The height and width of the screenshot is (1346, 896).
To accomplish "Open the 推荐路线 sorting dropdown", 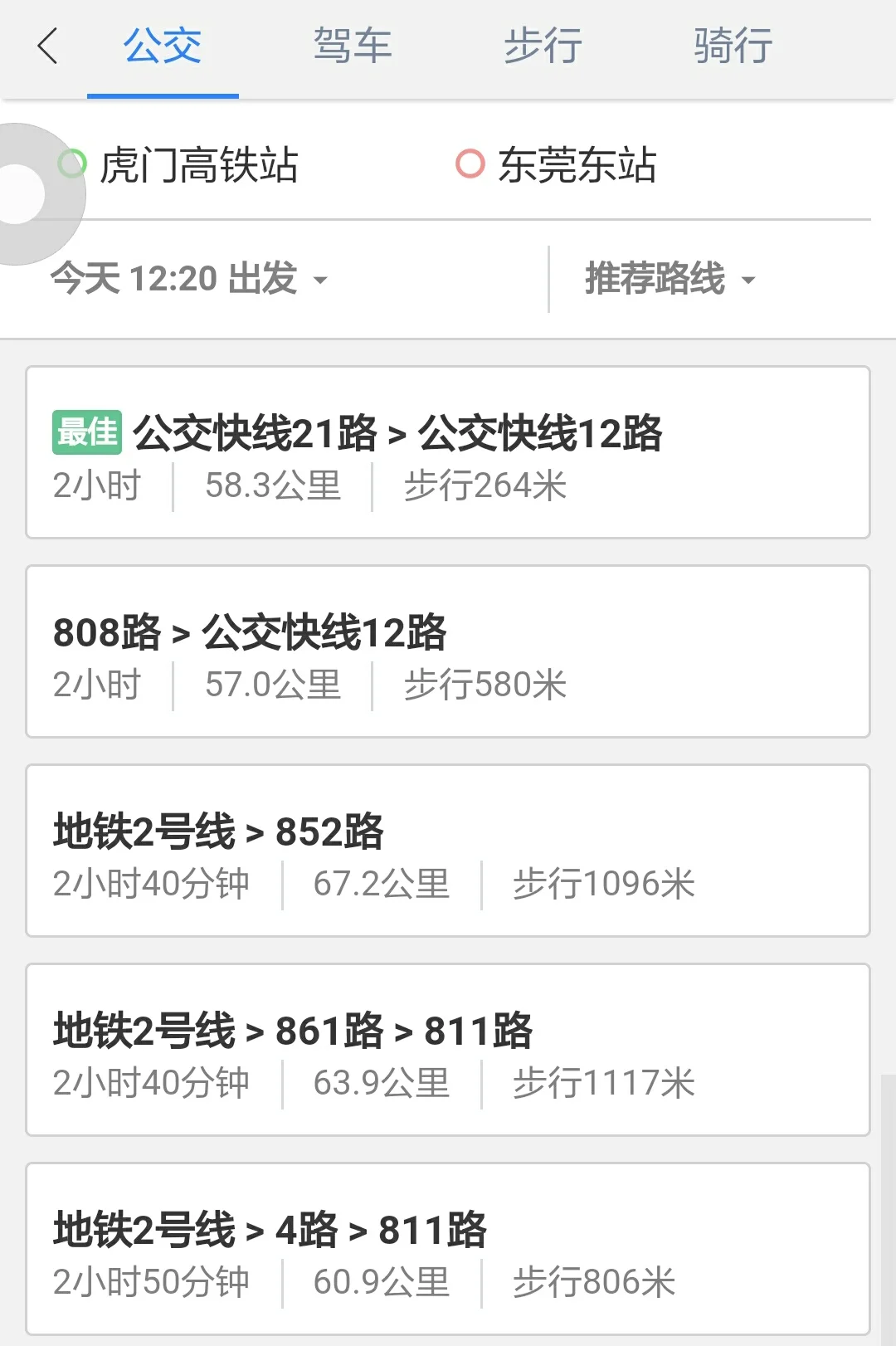I will click(655, 280).
